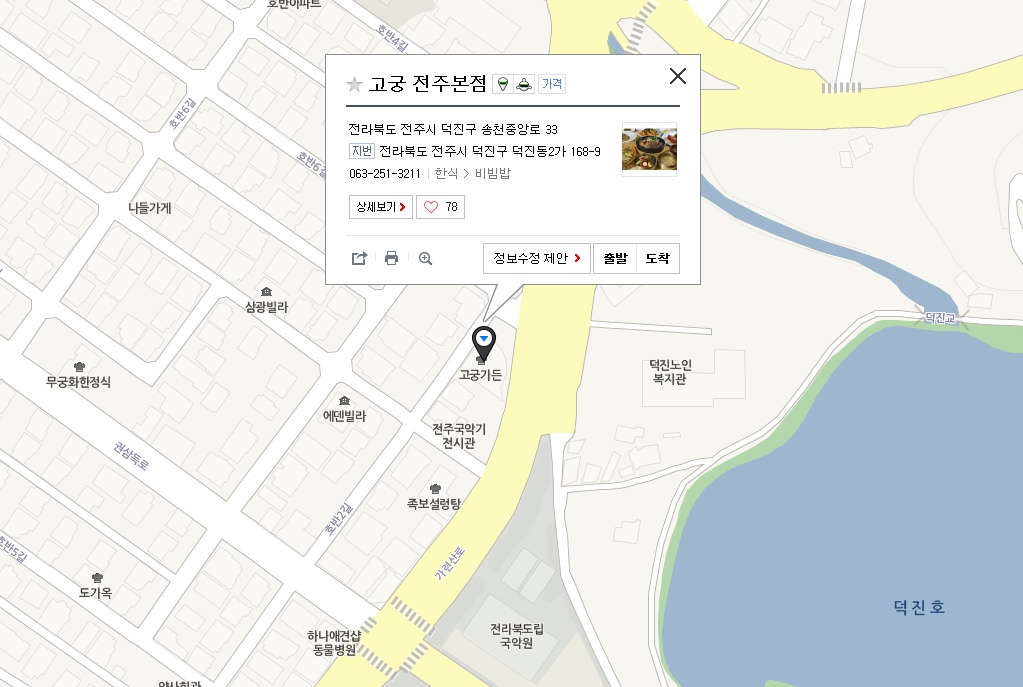Open the street view pin icon by the title
Image resolution: width=1023 pixels, height=687 pixels.
click(x=503, y=84)
